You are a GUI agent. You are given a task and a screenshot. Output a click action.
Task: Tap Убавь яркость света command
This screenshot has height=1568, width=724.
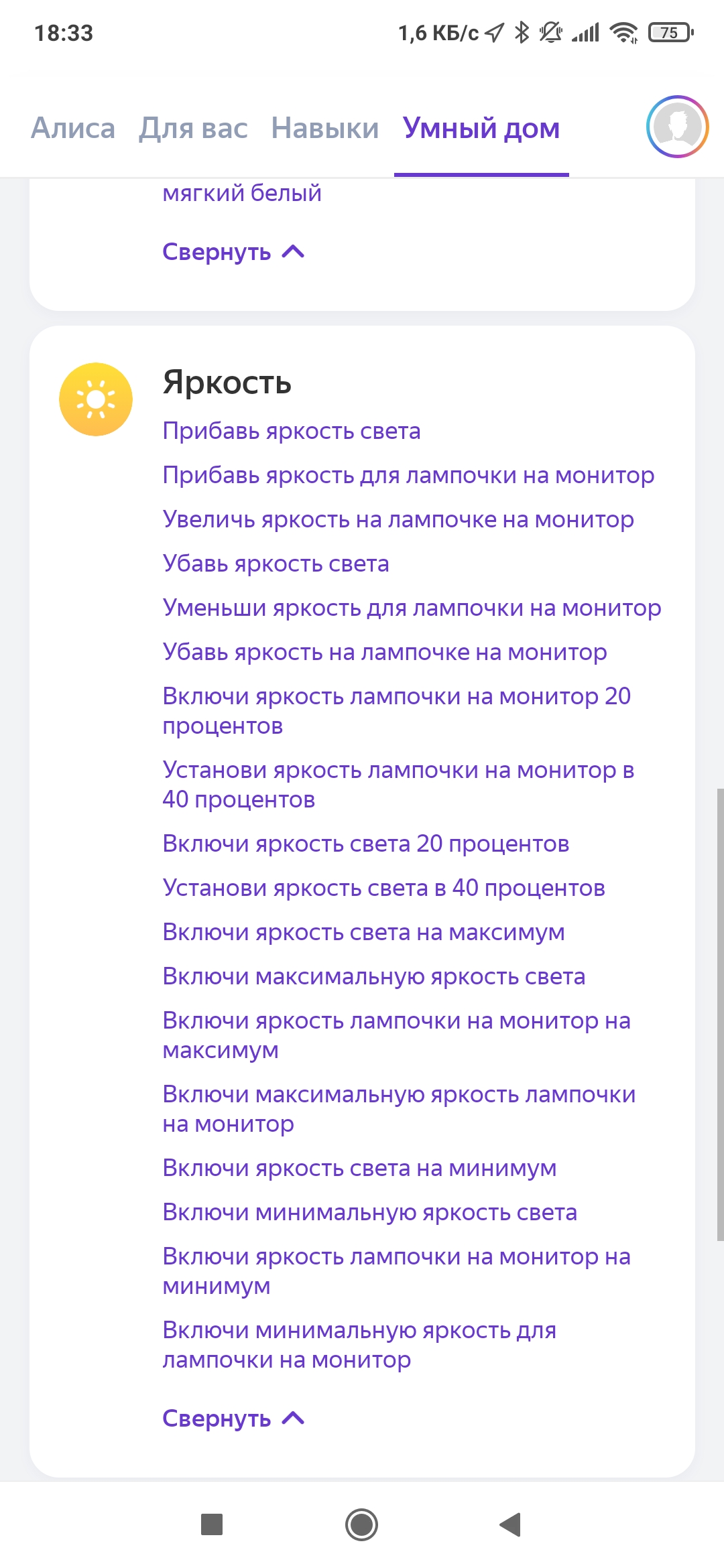click(276, 564)
